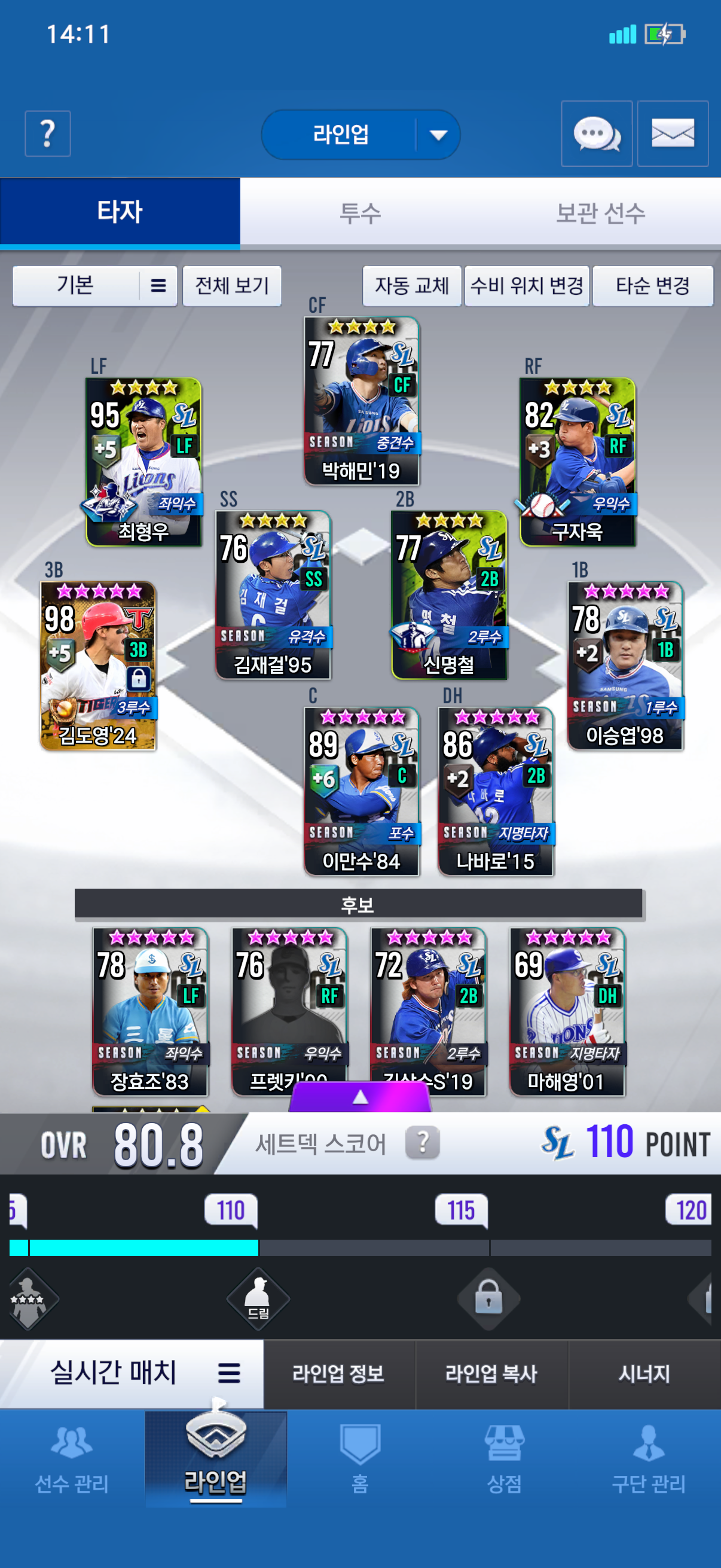The height and width of the screenshot is (1568, 721).
Task: Tap the 전체 보기 button
Action: tap(232, 285)
